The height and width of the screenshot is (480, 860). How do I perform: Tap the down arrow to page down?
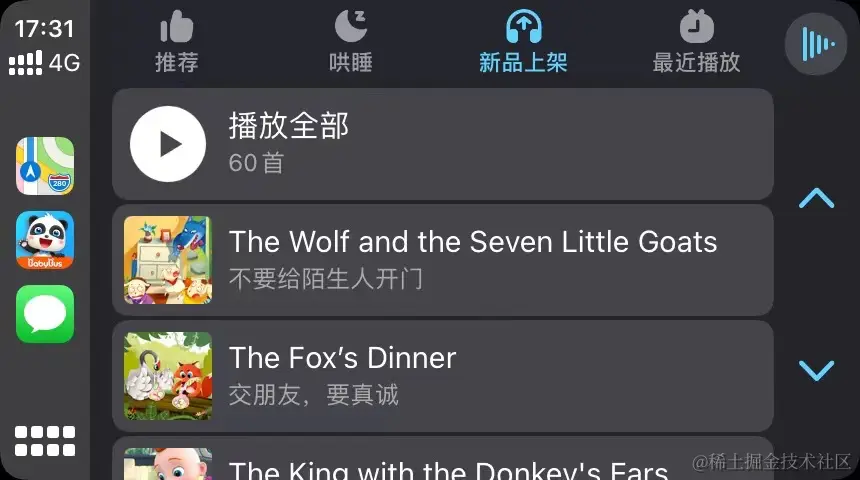tap(816, 371)
